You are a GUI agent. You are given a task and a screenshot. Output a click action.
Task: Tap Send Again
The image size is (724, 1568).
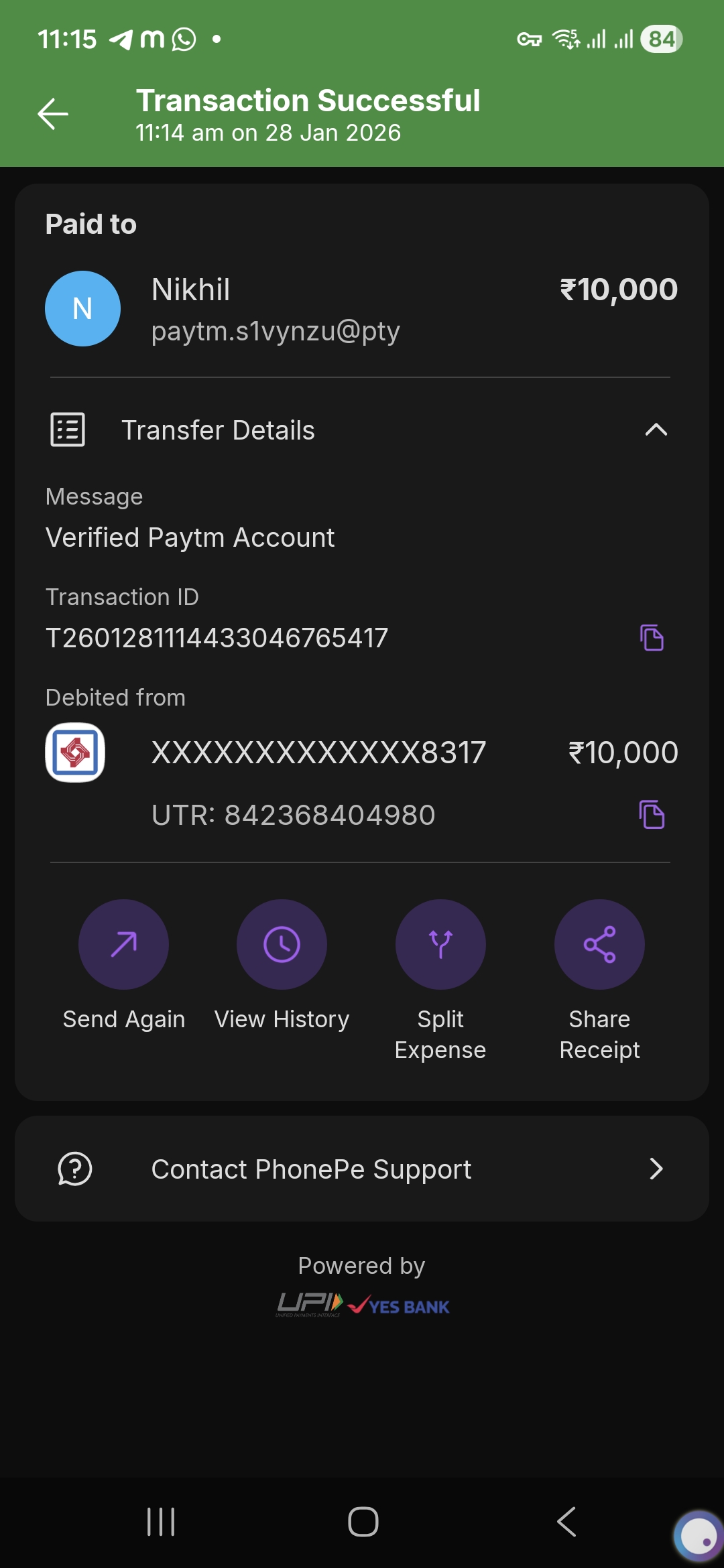tap(123, 945)
